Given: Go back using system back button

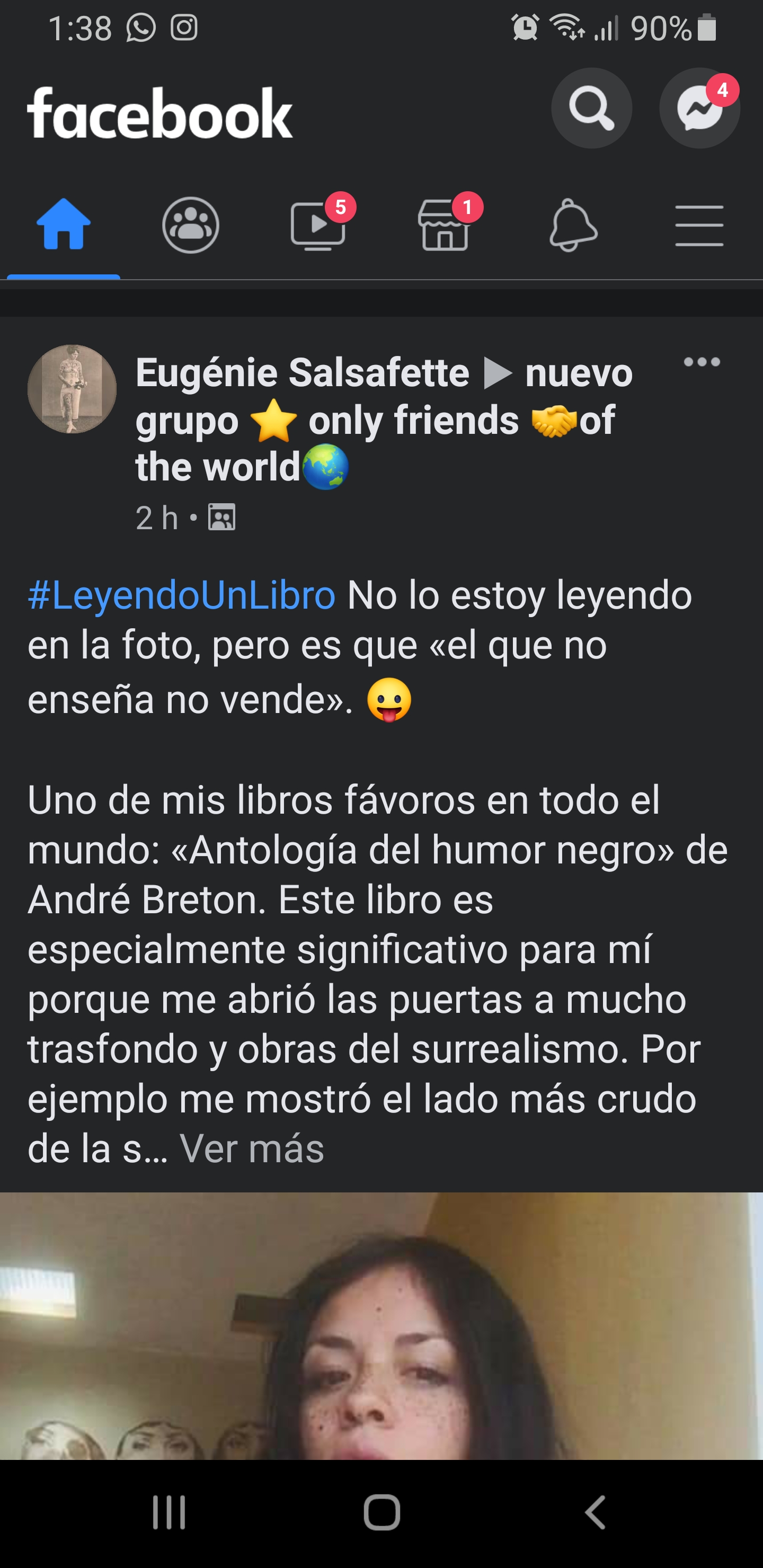Looking at the screenshot, I should [x=595, y=1512].
